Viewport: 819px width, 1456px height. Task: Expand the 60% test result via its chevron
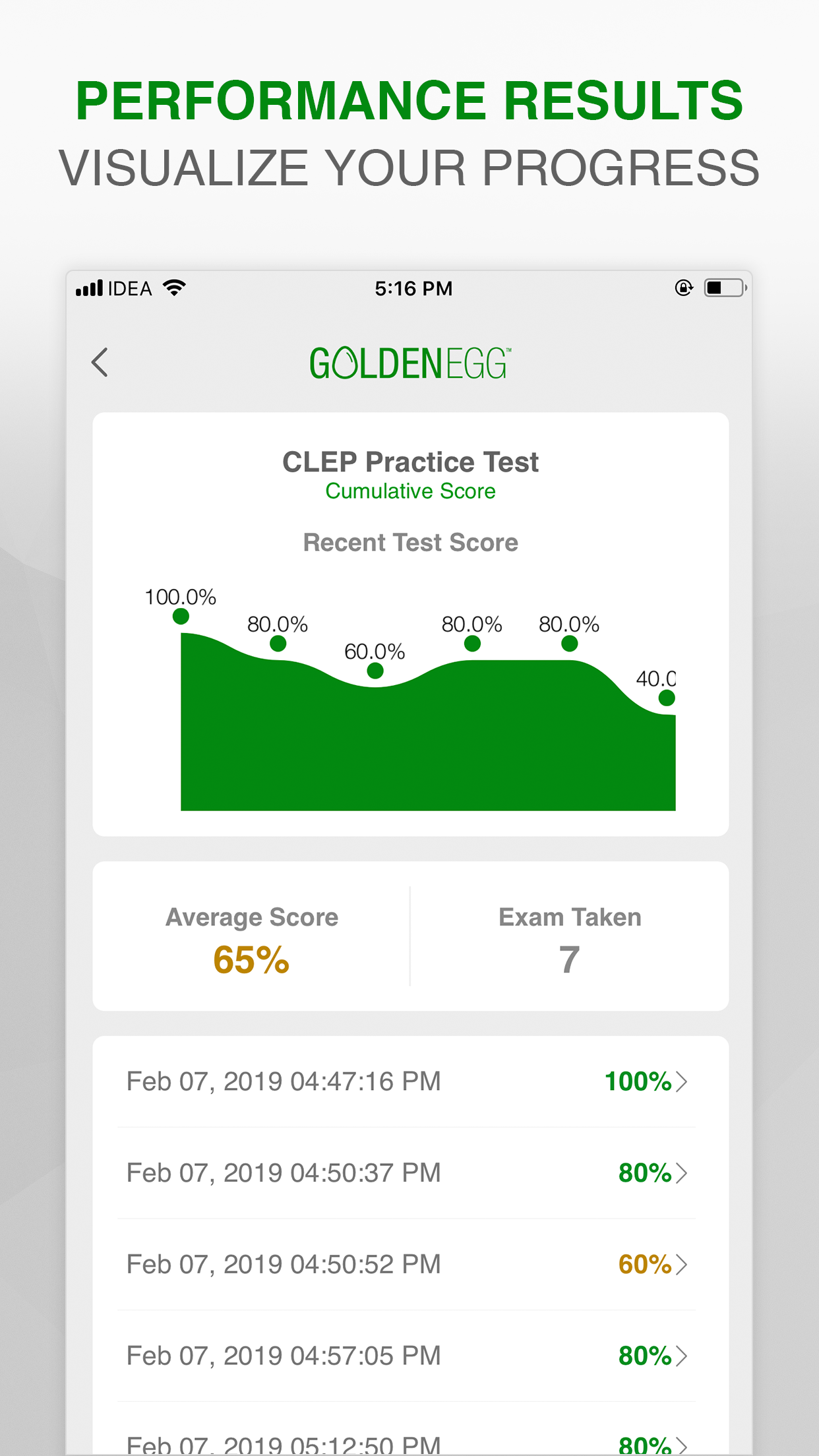[x=682, y=1264]
